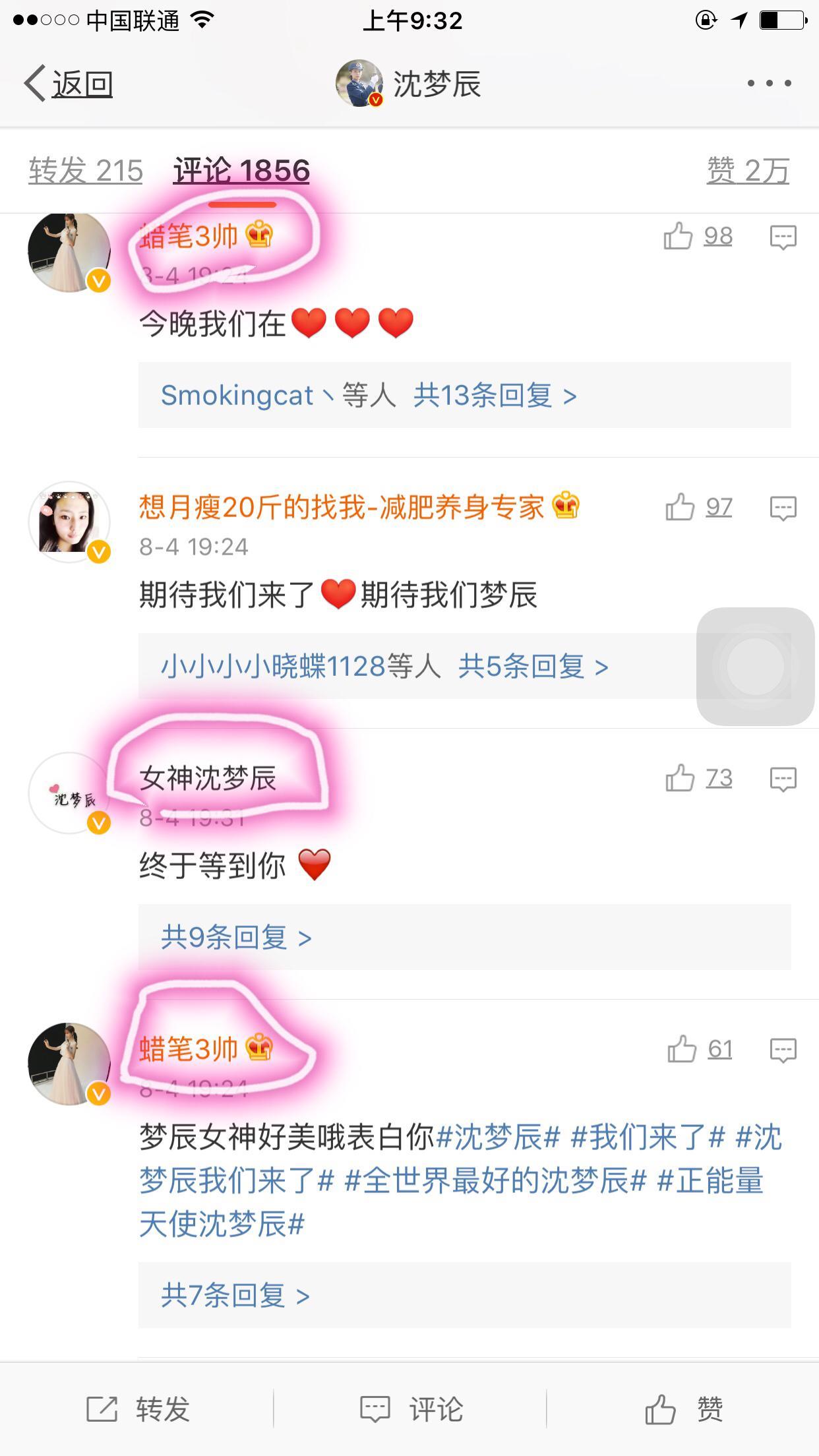The width and height of the screenshot is (819, 1456).
Task: Show the 共7条回复 replies
Action: tap(235, 1296)
